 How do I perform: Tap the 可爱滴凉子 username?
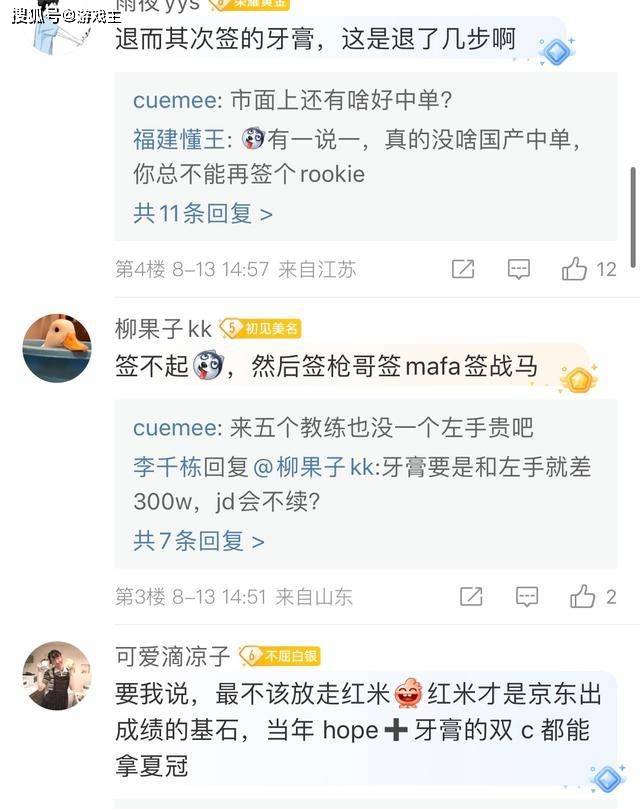[x=172, y=656]
